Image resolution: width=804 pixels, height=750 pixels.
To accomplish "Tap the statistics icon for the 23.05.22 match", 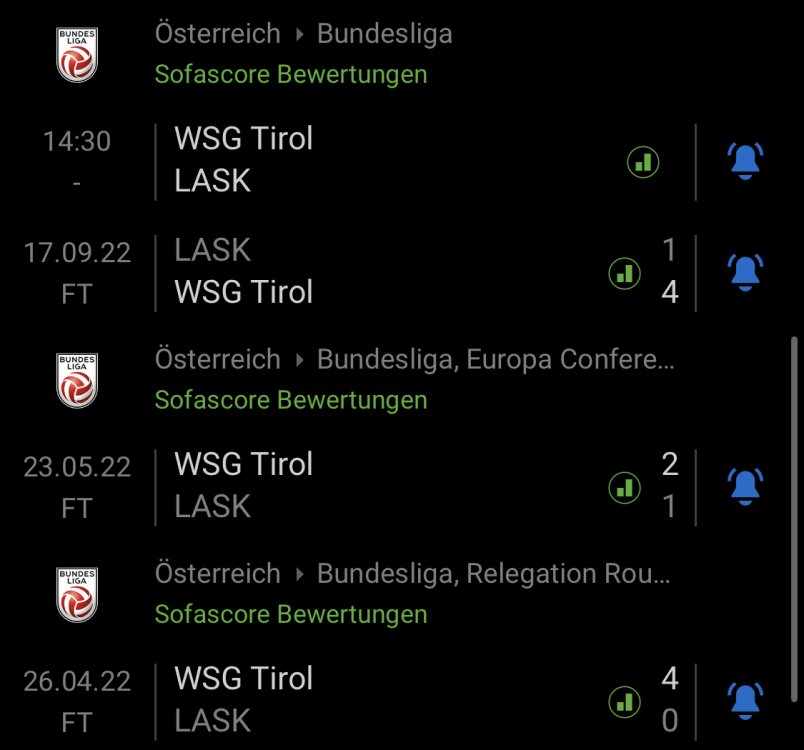I will 626,487.
